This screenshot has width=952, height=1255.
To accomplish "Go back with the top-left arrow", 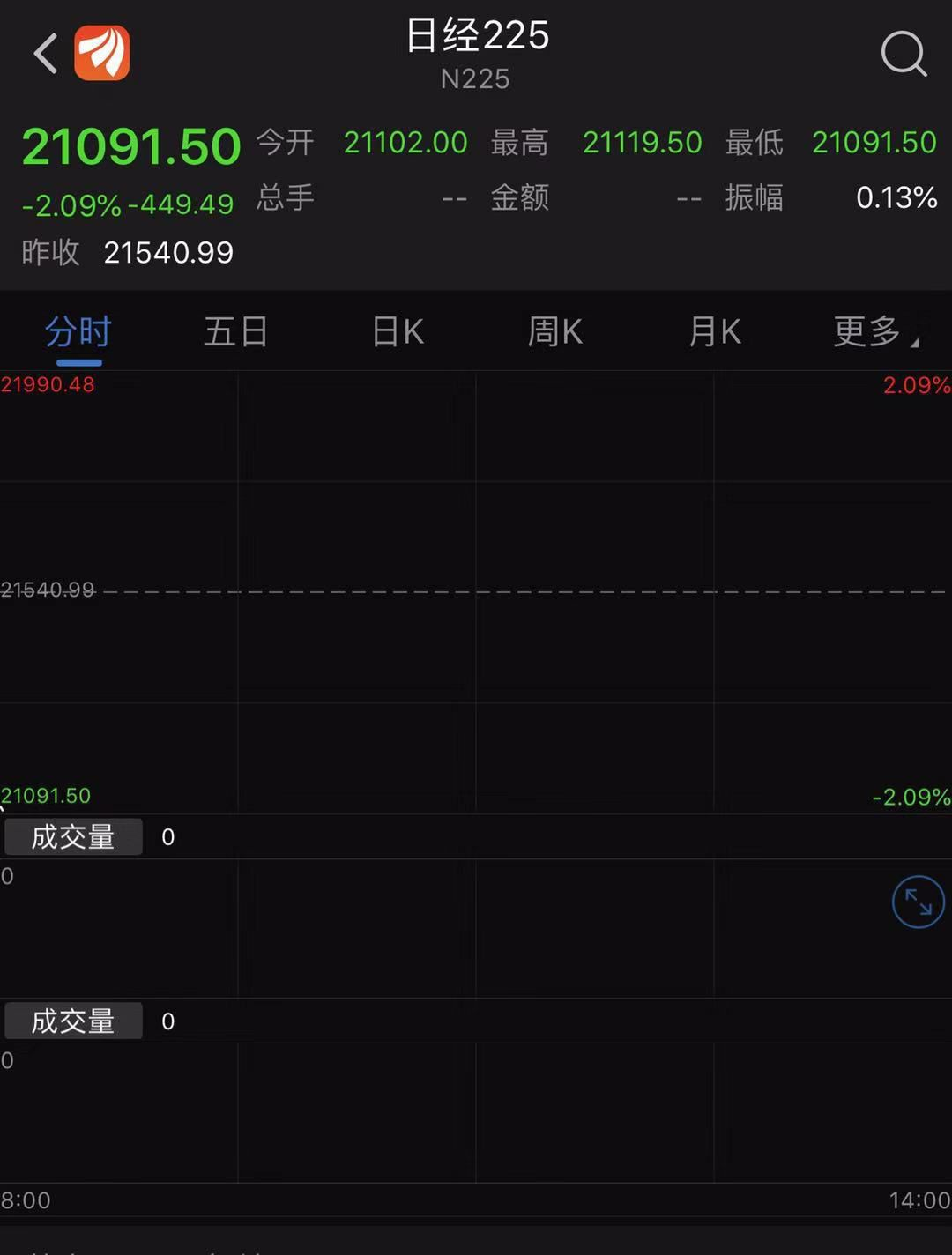I will (x=46, y=54).
